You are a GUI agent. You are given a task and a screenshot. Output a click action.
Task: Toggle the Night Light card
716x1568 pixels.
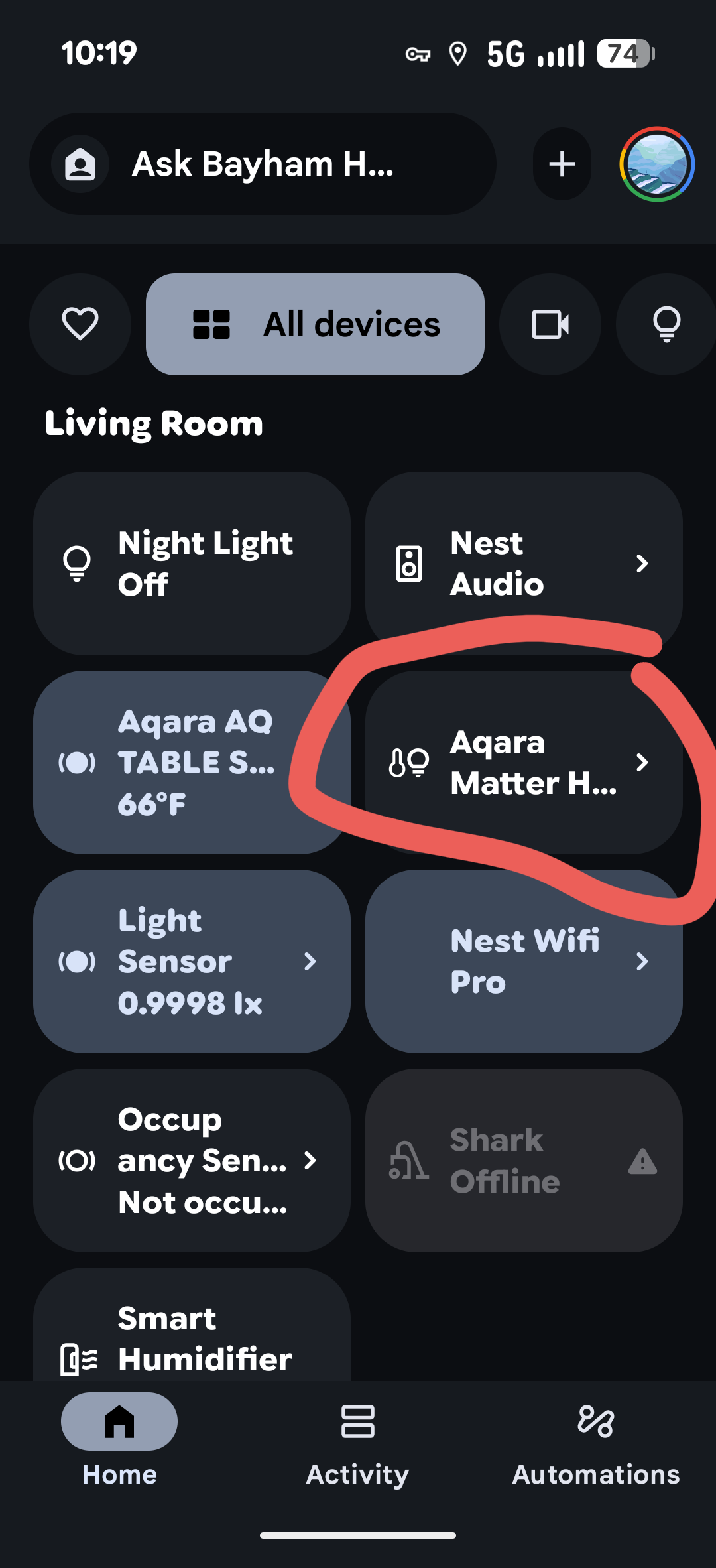click(x=192, y=563)
